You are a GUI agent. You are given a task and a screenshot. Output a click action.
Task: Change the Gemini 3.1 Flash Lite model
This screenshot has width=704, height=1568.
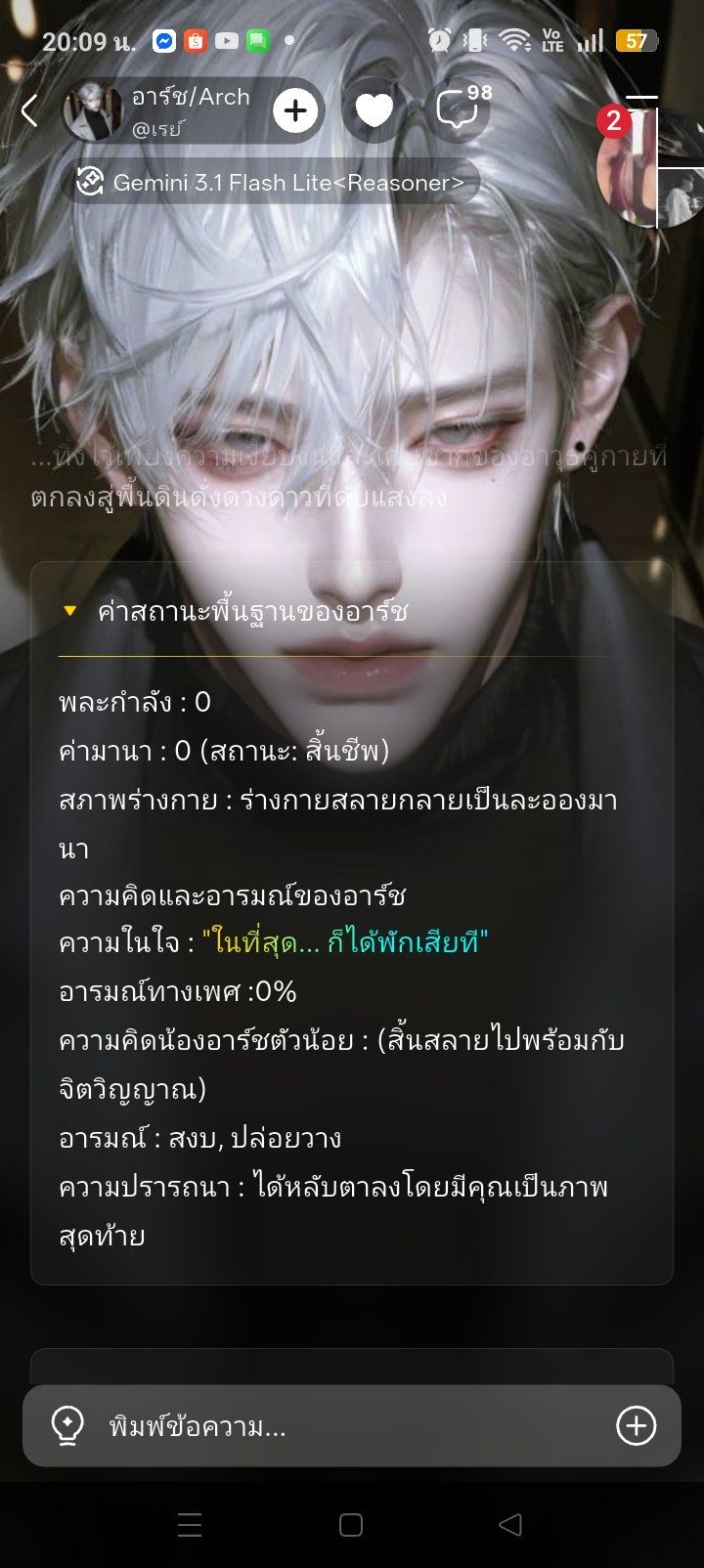pyautogui.click(x=271, y=183)
